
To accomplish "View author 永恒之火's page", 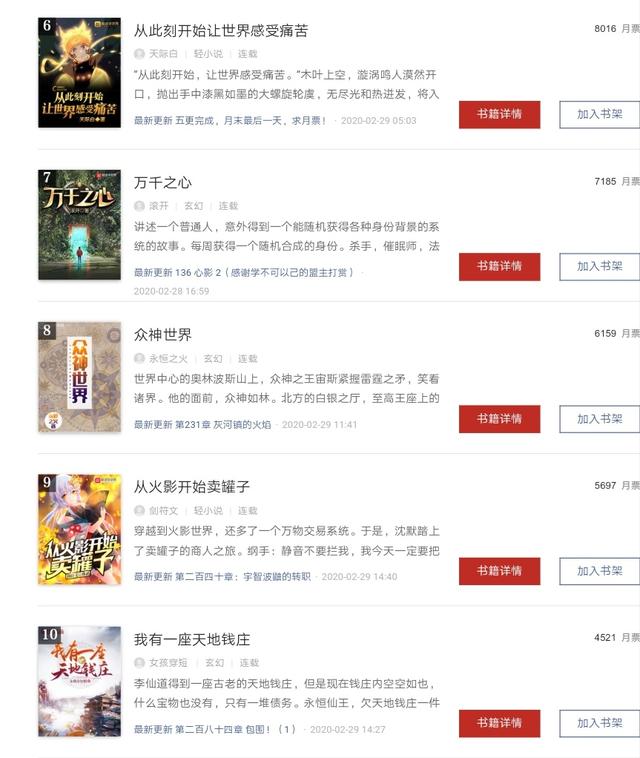I will (166, 358).
